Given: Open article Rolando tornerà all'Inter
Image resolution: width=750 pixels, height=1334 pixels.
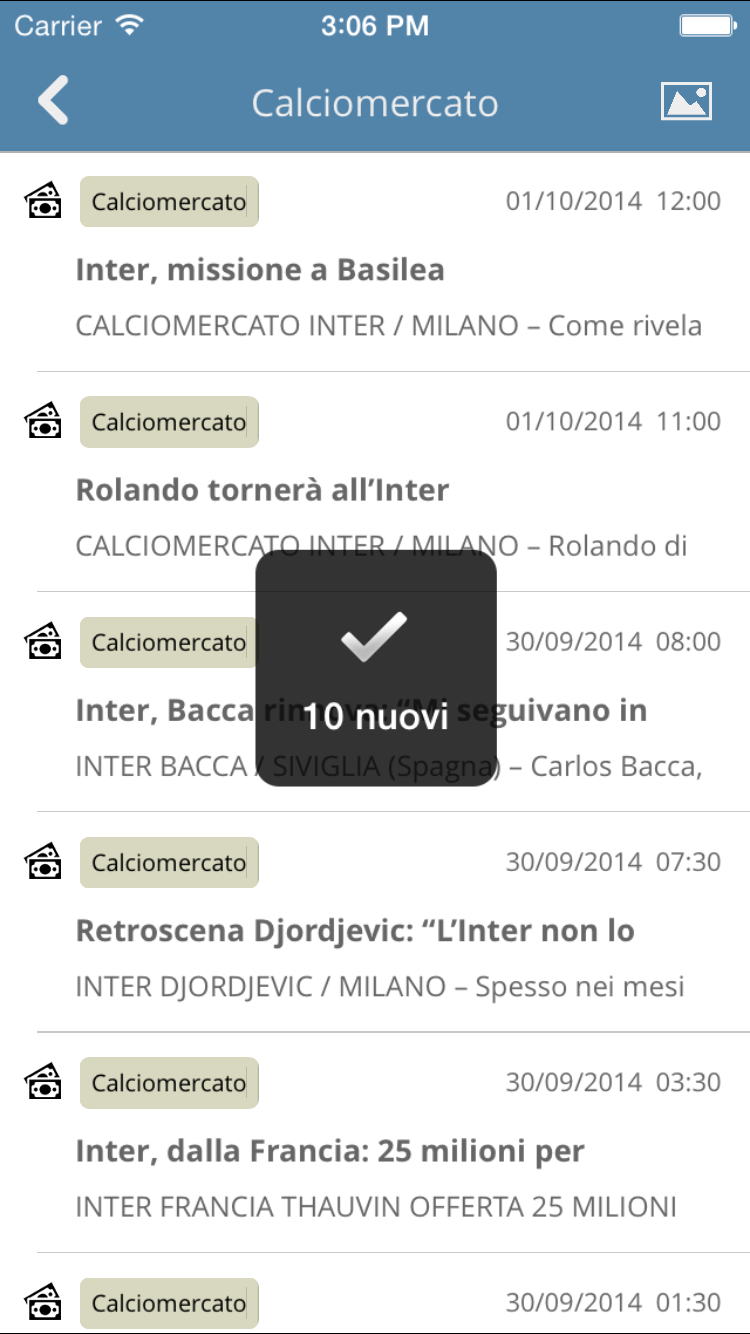Looking at the screenshot, I should coord(375,482).
